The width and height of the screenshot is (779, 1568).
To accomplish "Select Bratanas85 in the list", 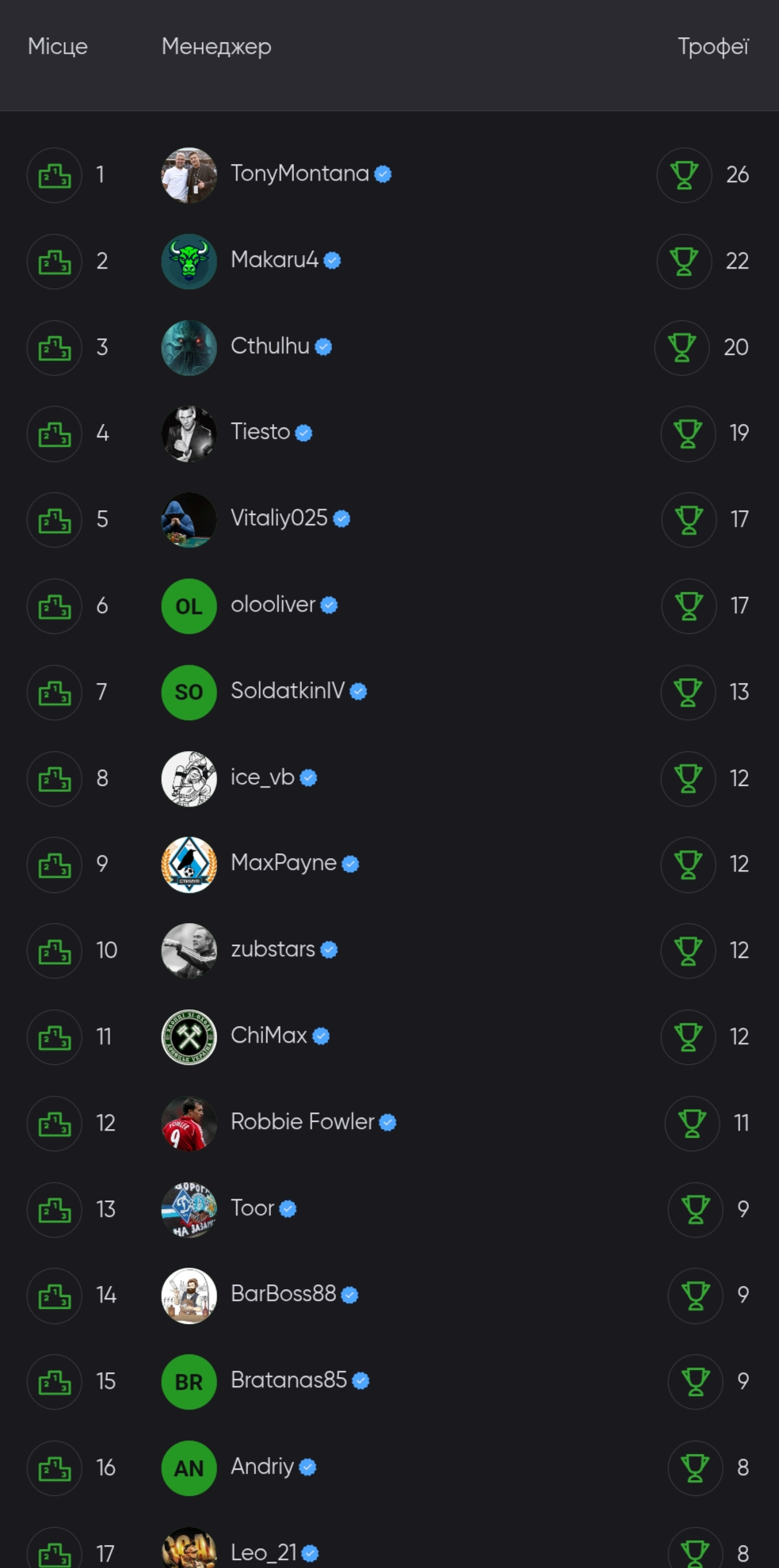I will 288,1381.
